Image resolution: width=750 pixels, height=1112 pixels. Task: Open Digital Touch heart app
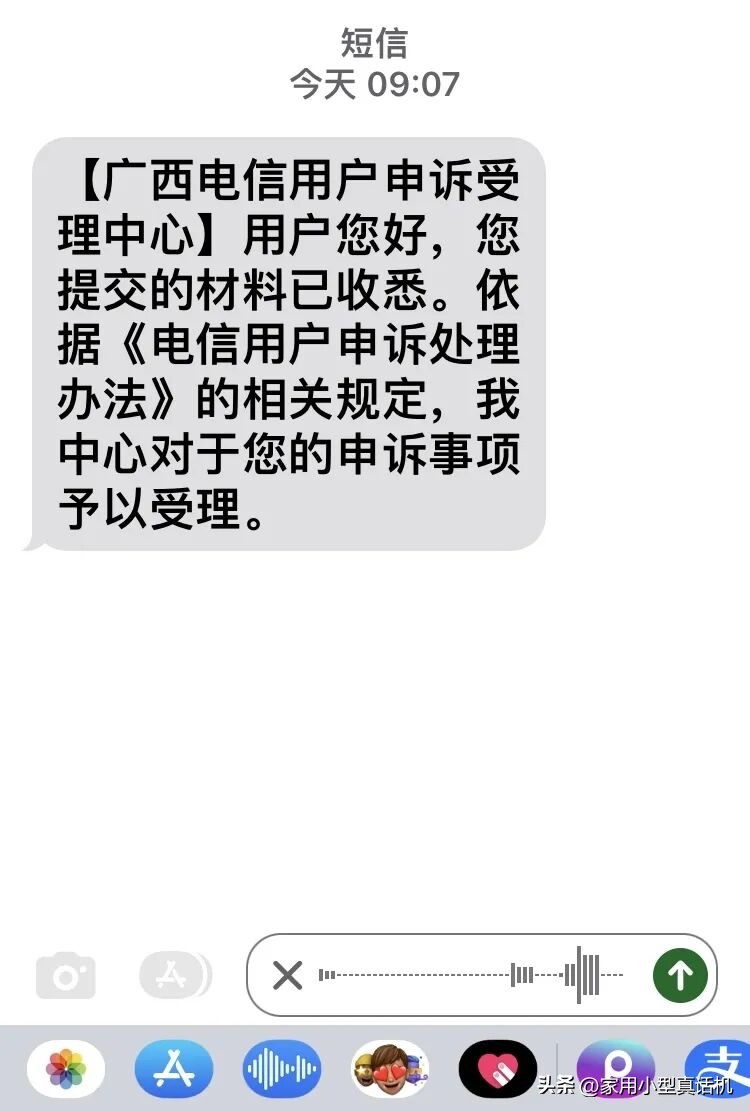coord(498,1069)
